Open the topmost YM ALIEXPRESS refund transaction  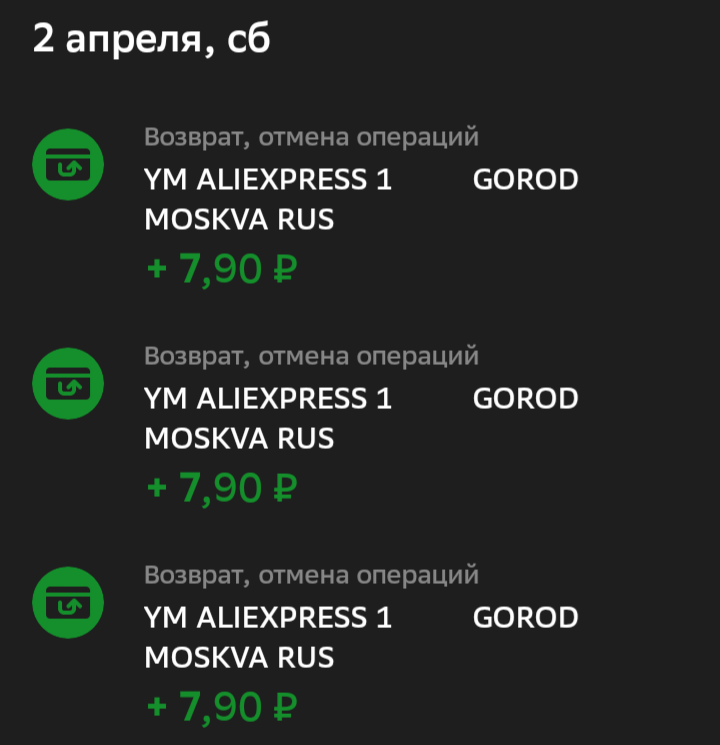360,200
